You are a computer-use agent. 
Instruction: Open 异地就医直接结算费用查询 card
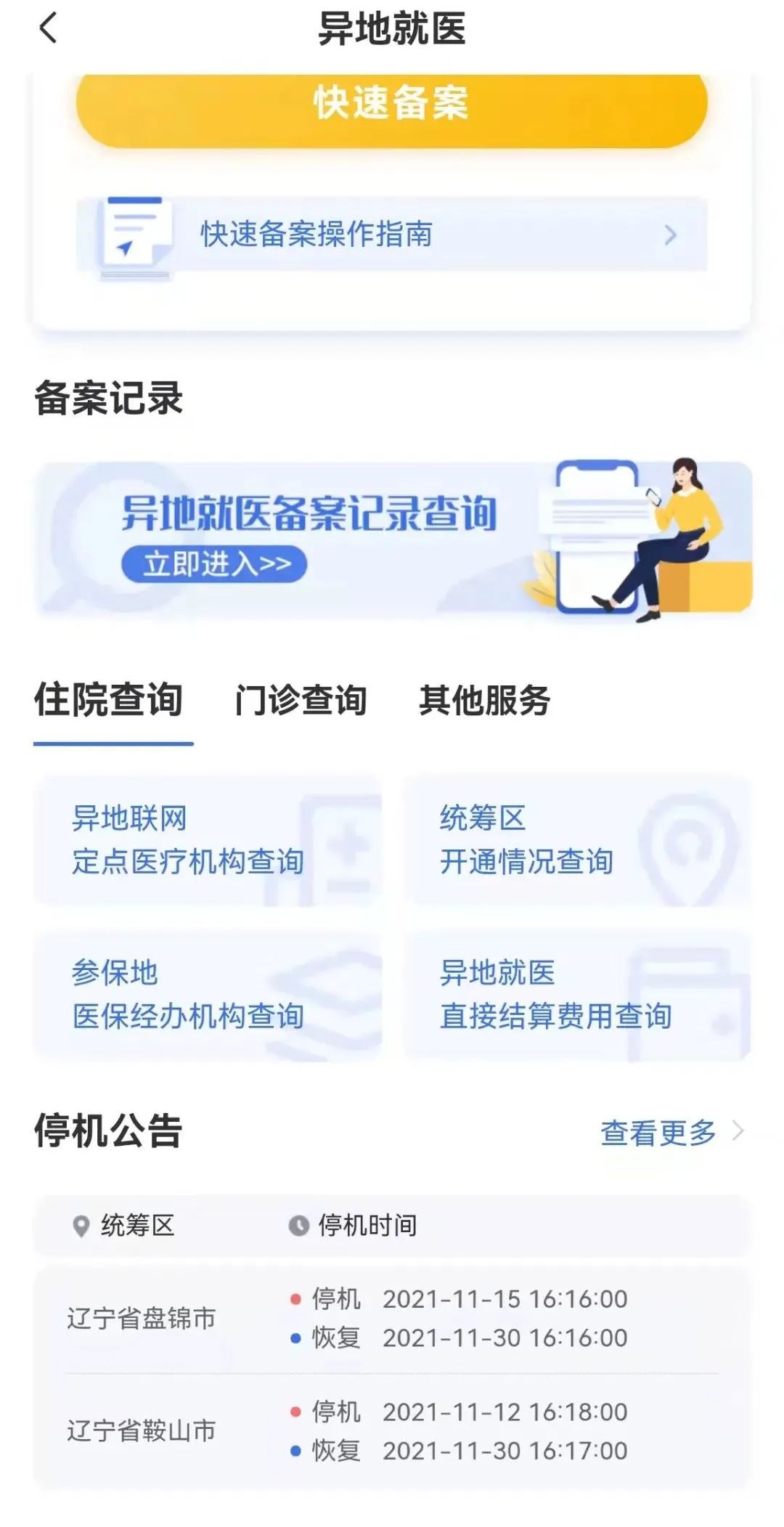[577, 995]
